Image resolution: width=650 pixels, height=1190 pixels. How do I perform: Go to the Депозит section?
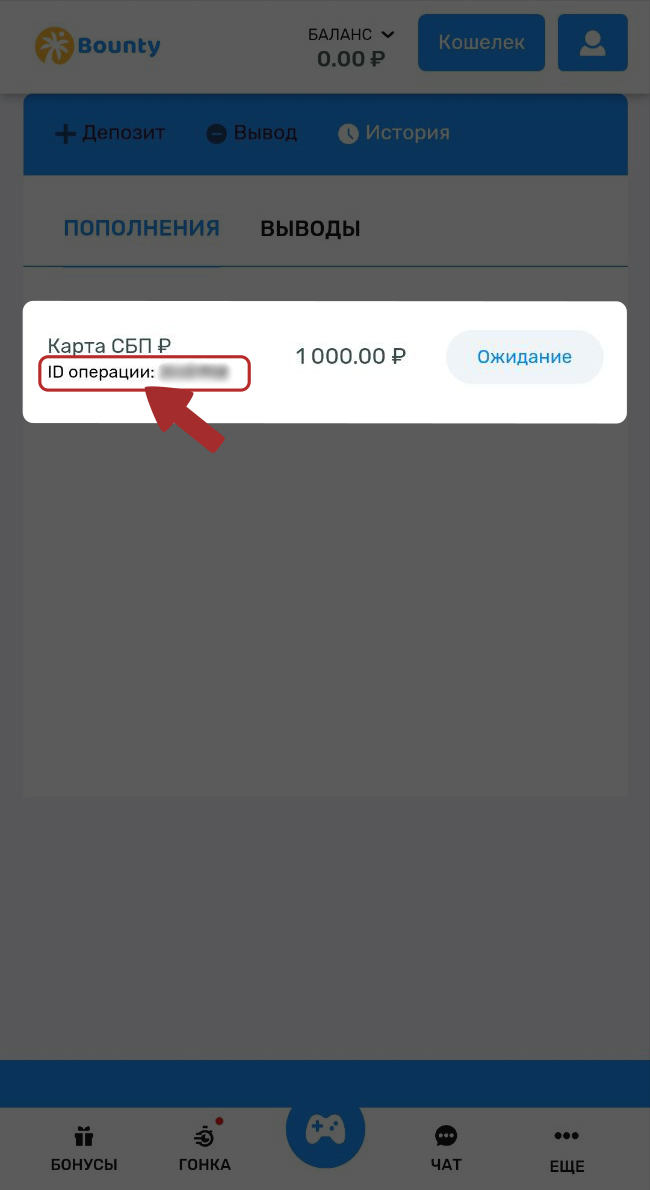click(110, 133)
